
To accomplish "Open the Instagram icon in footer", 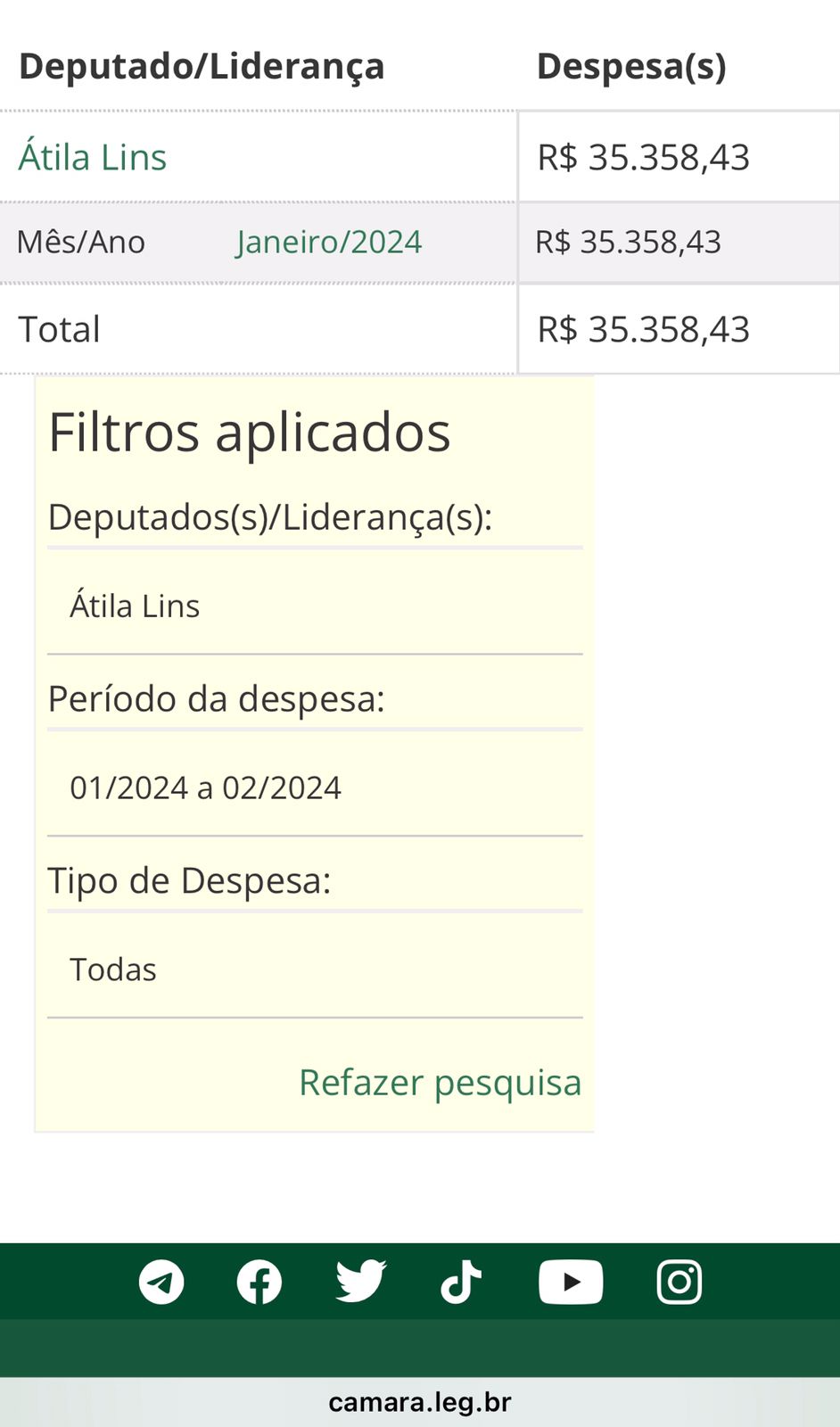I will pos(679,1283).
